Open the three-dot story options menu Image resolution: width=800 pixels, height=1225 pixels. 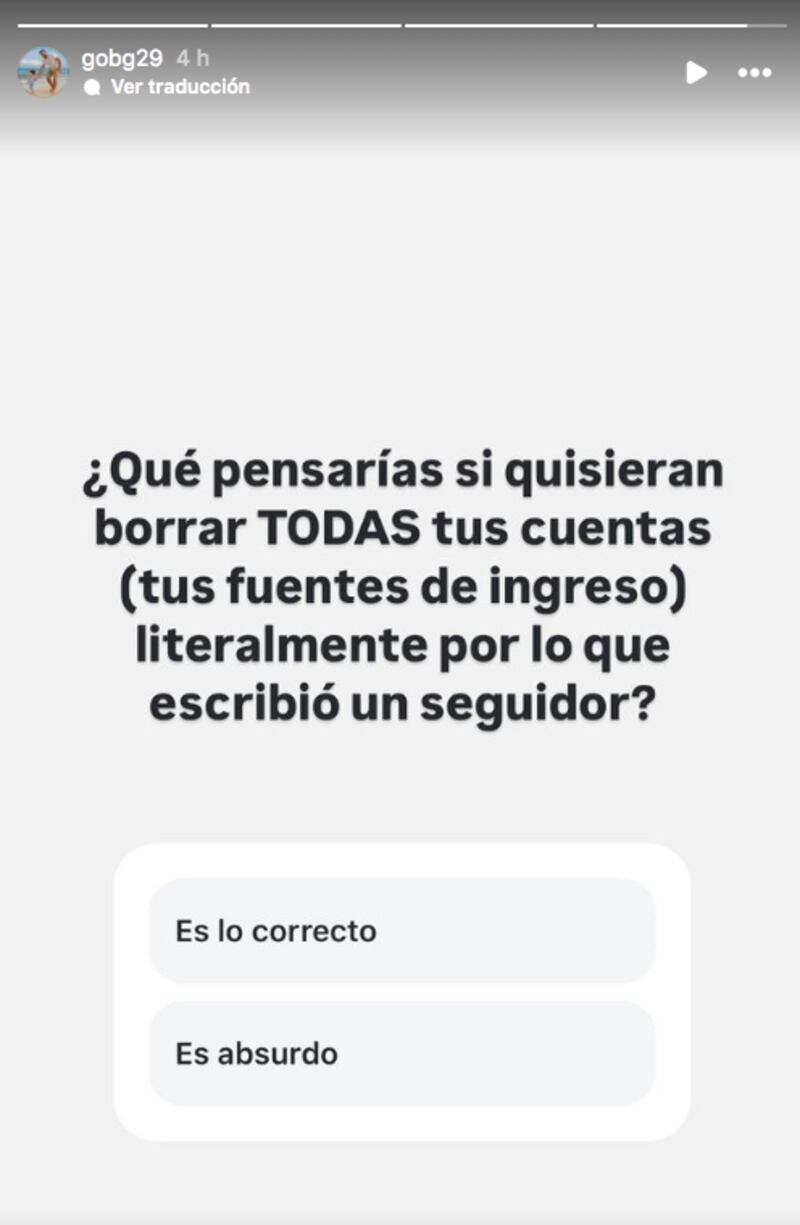click(x=754, y=73)
